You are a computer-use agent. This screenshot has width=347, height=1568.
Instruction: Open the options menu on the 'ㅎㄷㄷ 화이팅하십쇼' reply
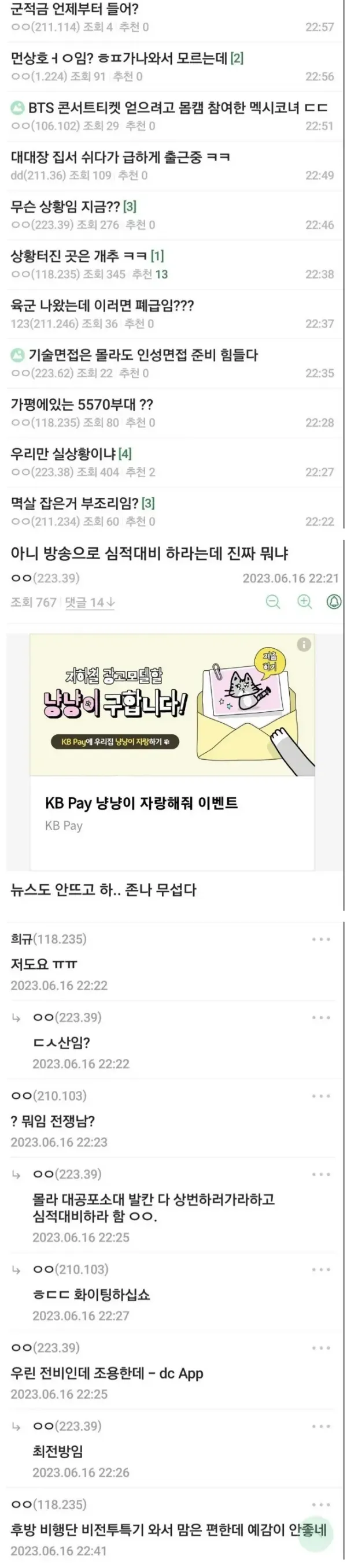321,1270
